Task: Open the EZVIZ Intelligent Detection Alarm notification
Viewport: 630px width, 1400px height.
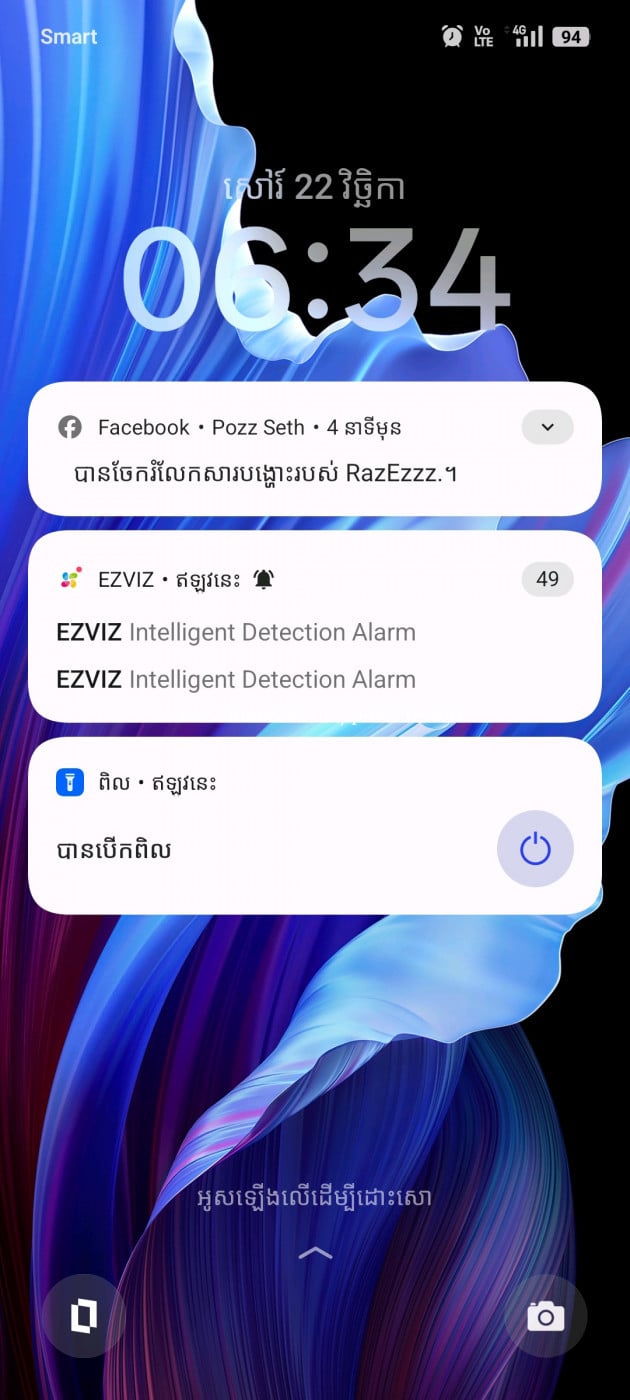Action: [236, 632]
